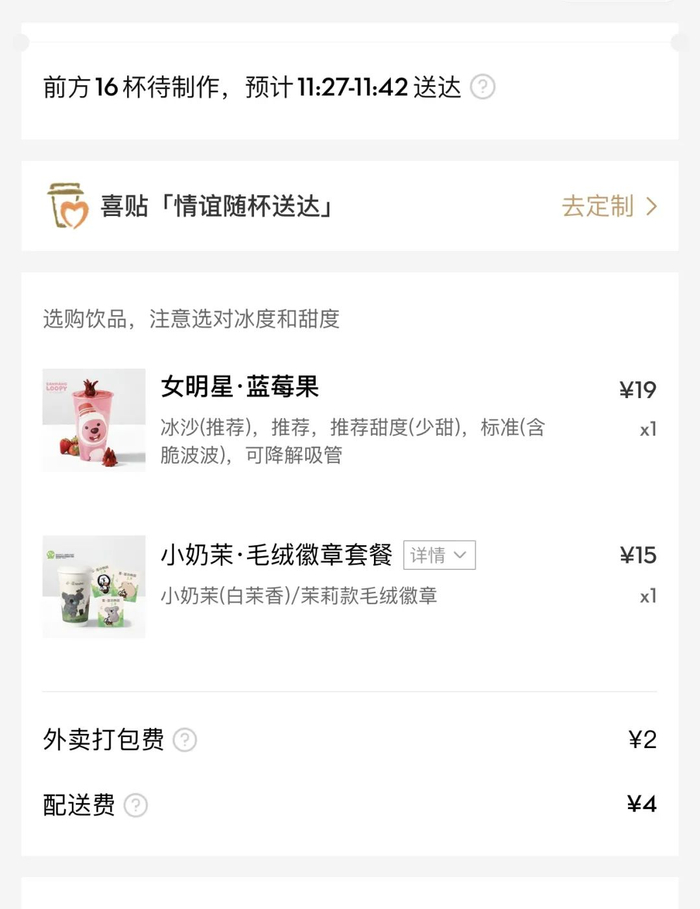View the 小奶茉·毛绒徽章套餐 product image

pyautogui.click(x=94, y=587)
